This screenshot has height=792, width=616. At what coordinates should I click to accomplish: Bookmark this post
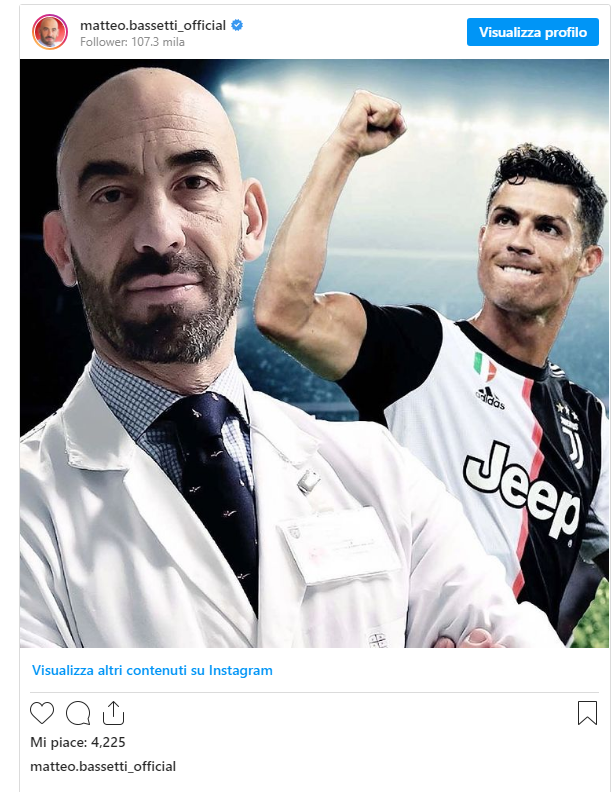[587, 713]
